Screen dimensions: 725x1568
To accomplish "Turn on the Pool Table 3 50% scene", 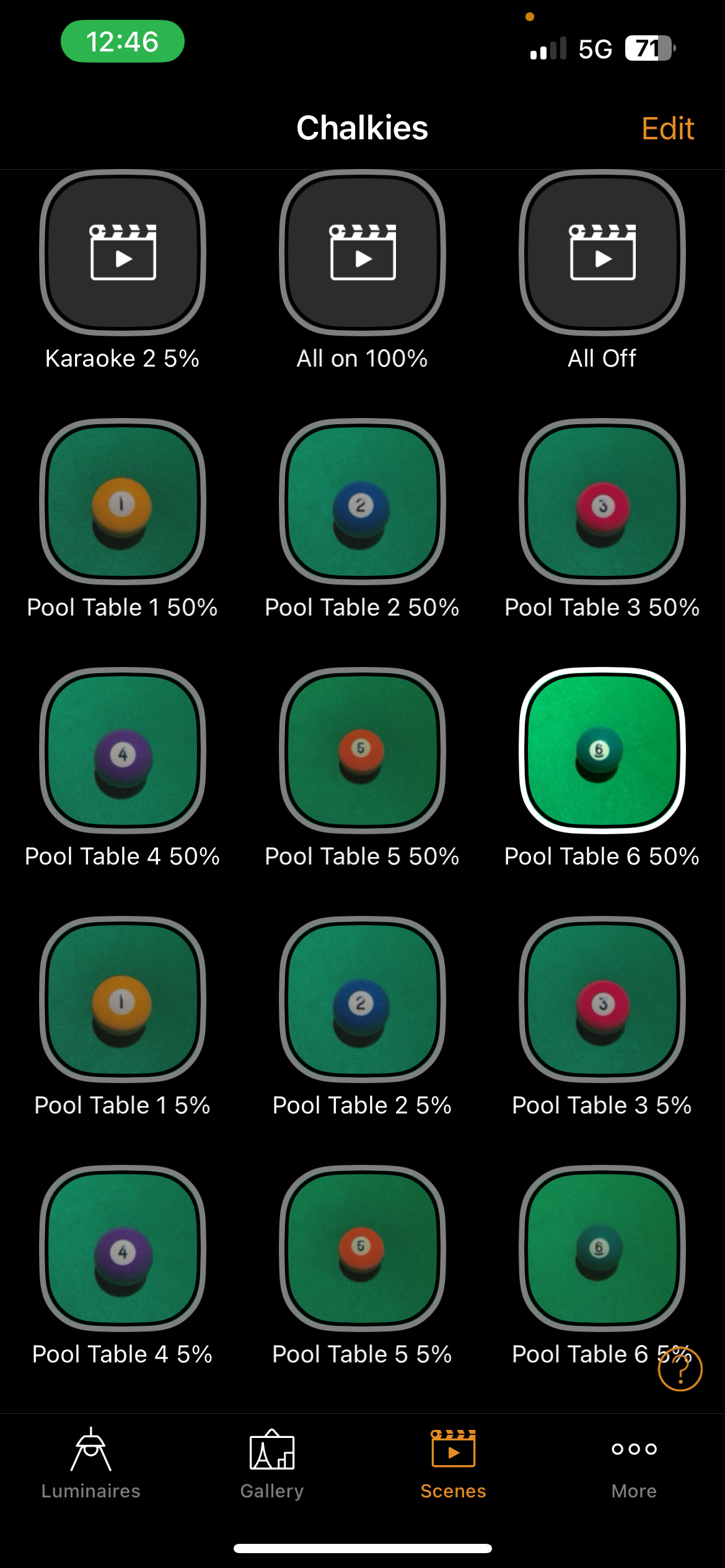I will click(602, 502).
